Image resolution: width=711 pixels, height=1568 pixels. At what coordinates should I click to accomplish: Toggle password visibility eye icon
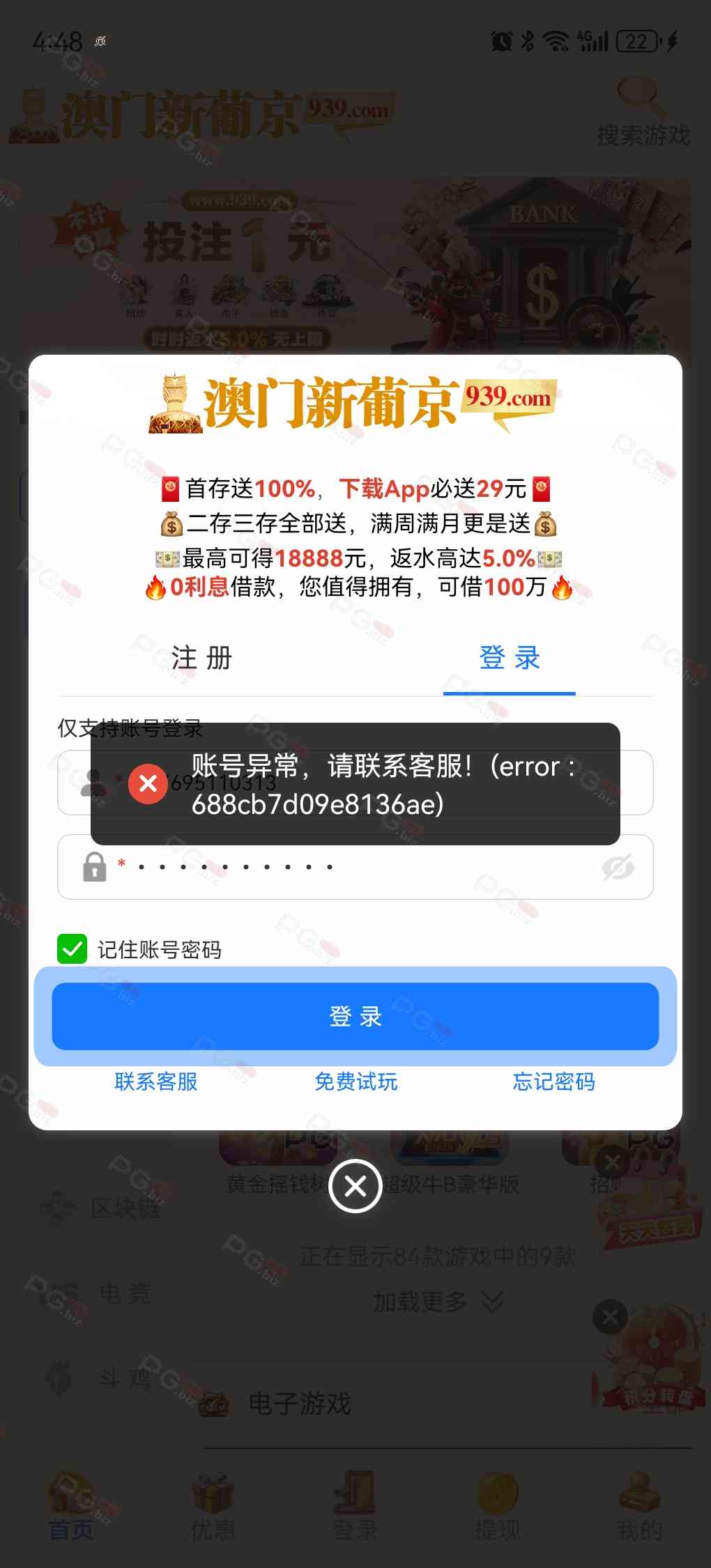click(618, 867)
